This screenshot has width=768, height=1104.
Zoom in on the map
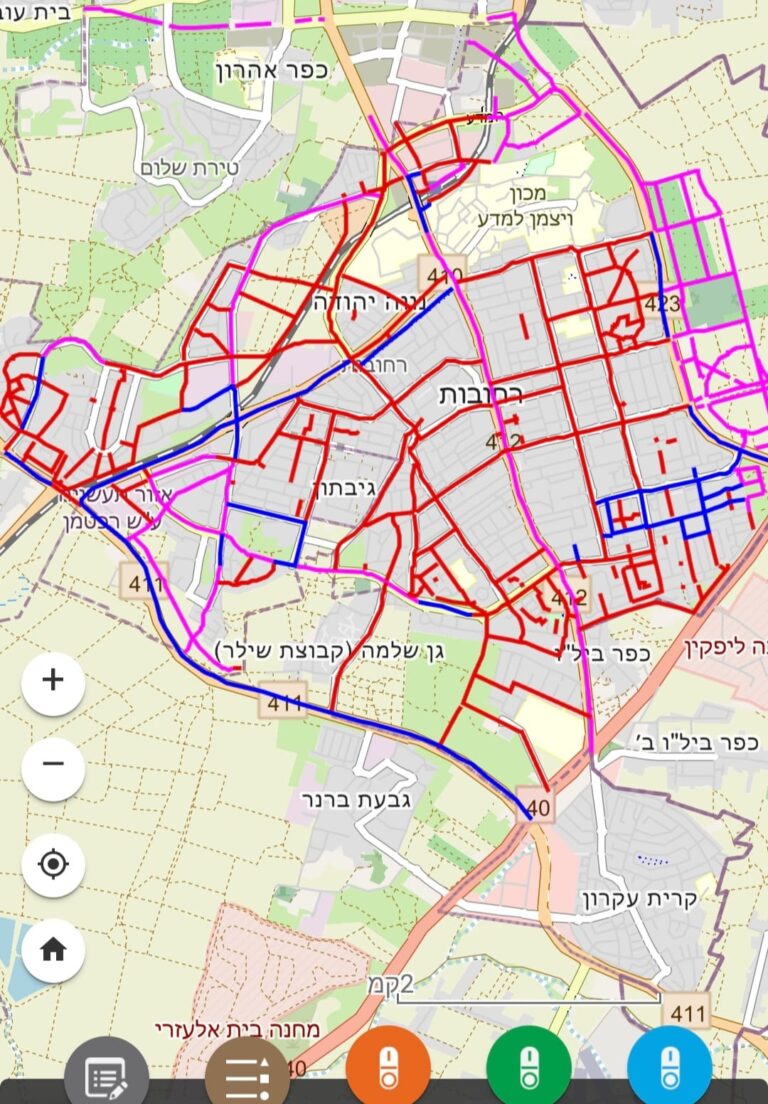click(53, 681)
